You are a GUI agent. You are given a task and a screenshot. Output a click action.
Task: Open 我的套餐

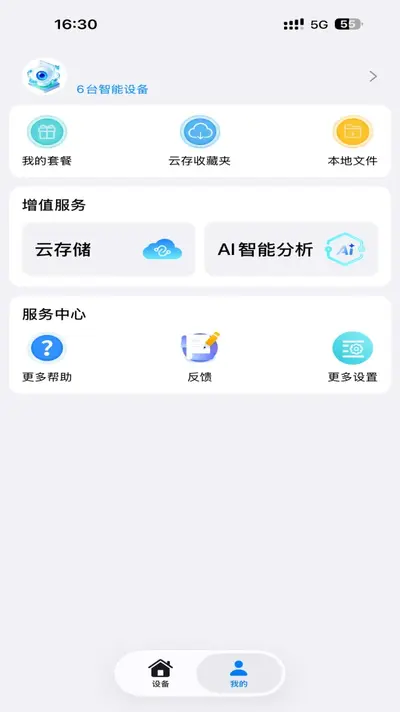(47, 141)
